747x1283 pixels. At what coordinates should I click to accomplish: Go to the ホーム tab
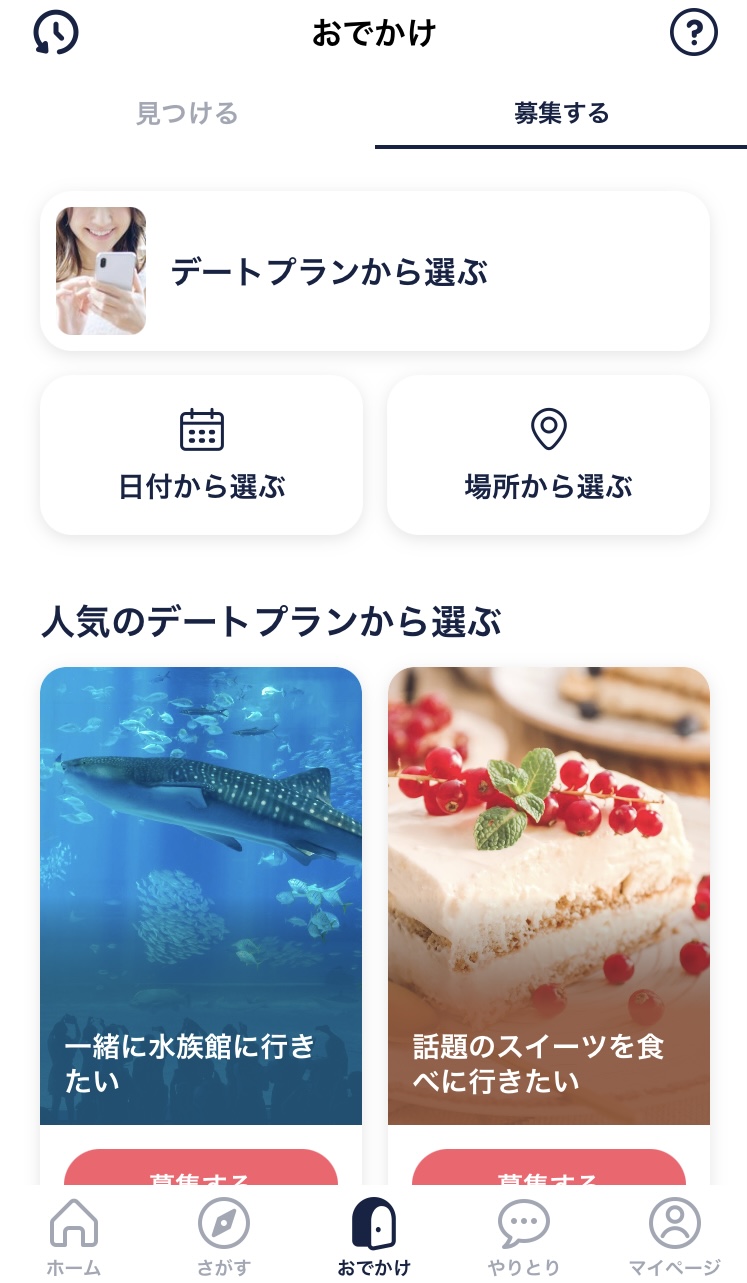74,1238
